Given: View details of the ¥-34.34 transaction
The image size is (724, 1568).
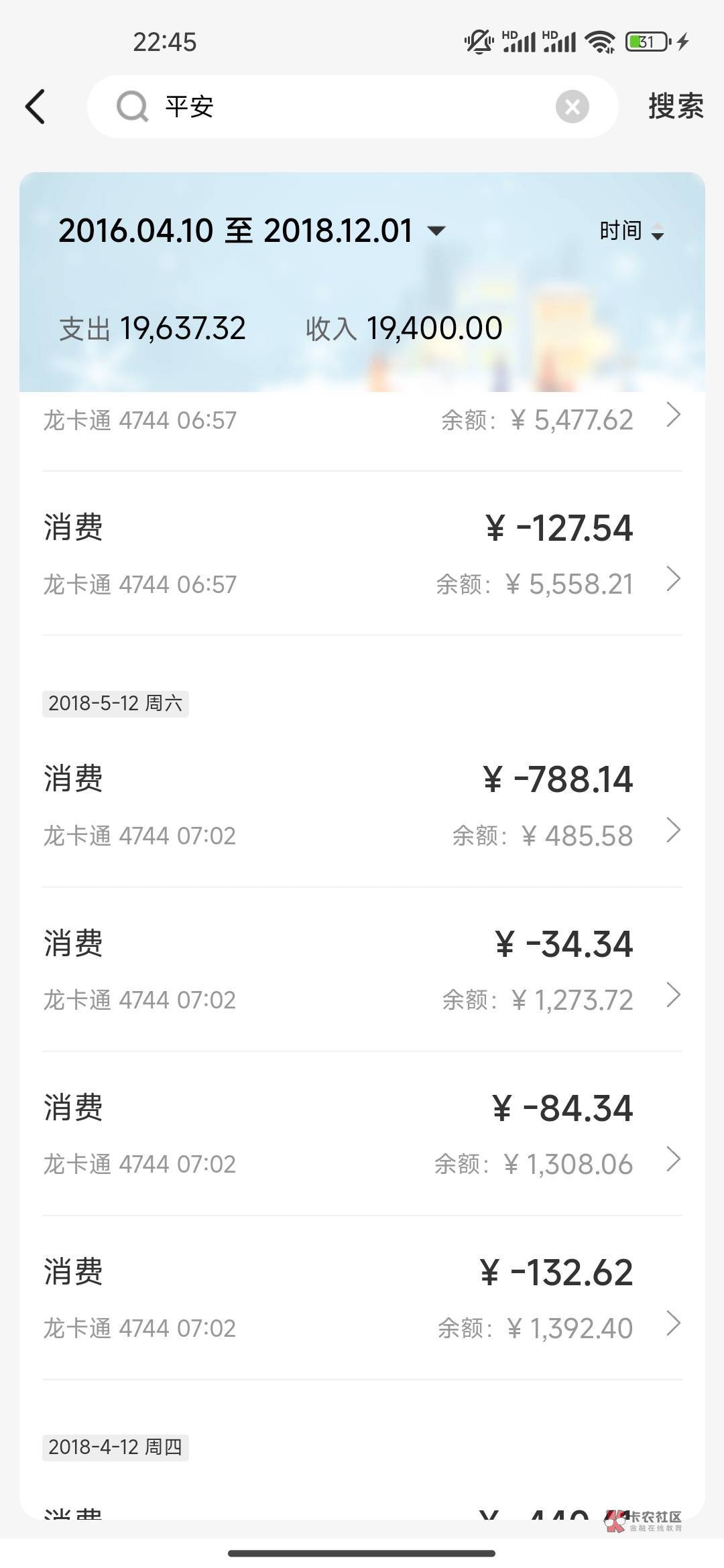Looking at the screenshot, I should [362, 970].
